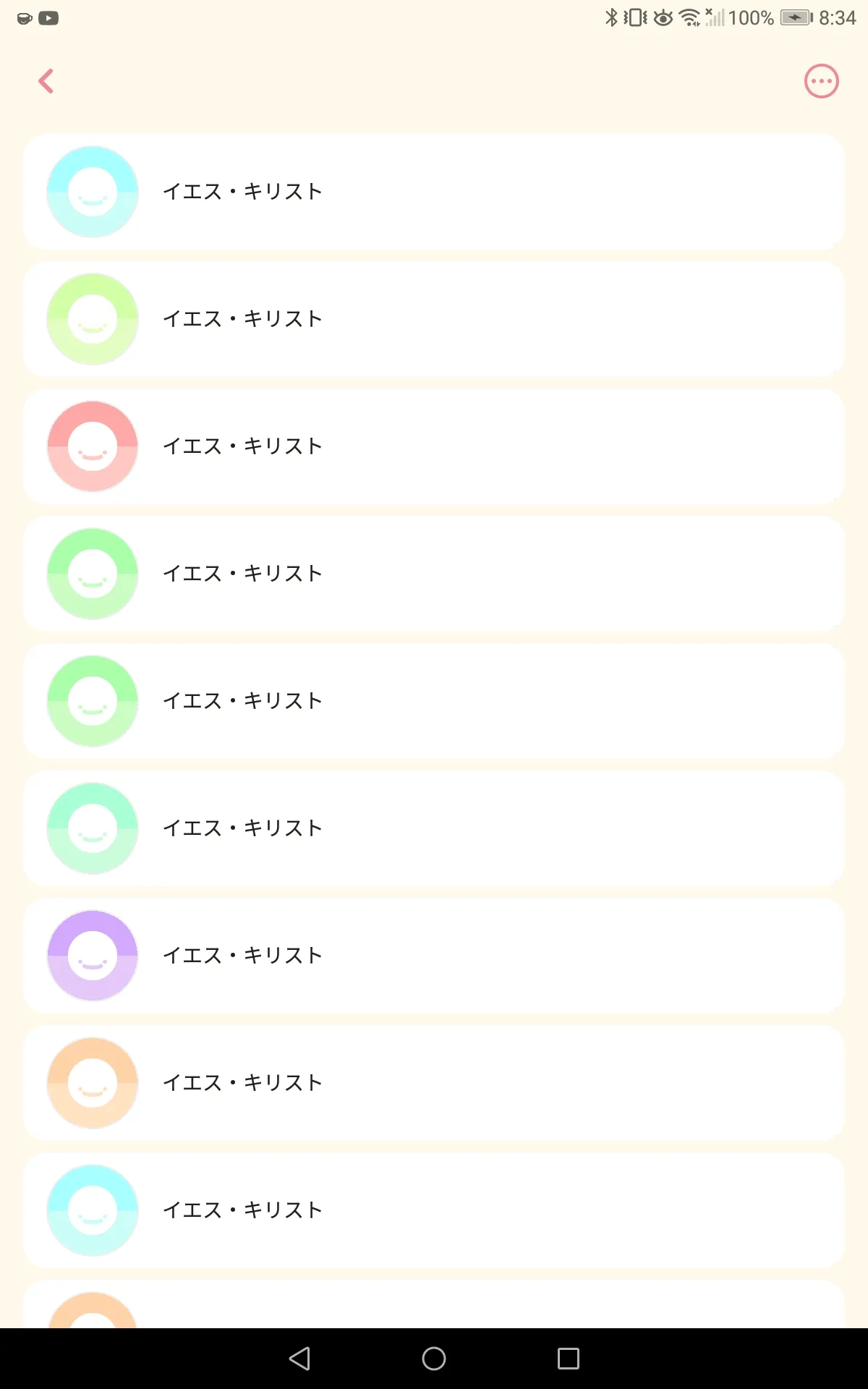This screenshot has width=868, height=1389.
Task: Open the イエス・キリスト row with red avatar
Action: pyautogui.click(x=434, y=446)
